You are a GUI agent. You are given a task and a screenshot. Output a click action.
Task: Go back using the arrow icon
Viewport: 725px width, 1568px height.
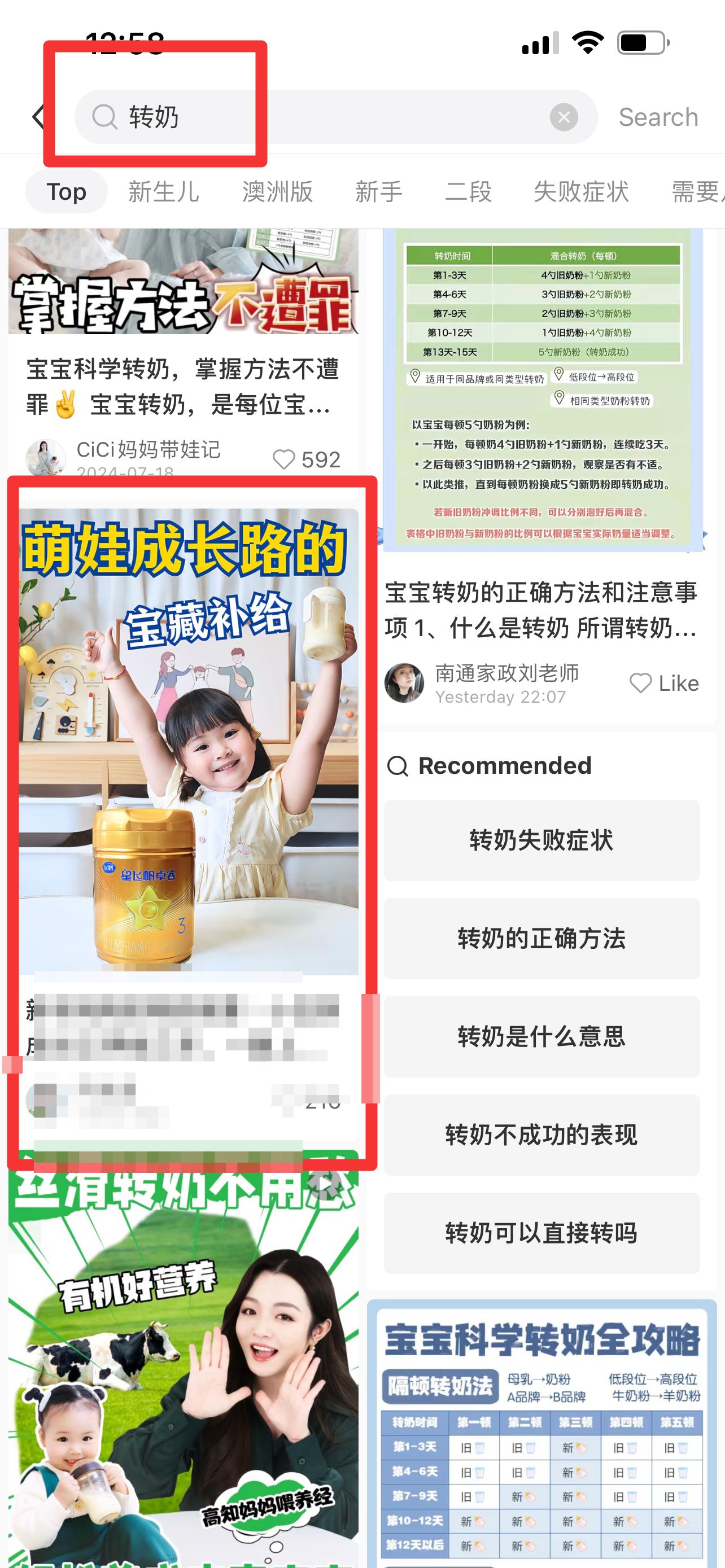(38, 117)
